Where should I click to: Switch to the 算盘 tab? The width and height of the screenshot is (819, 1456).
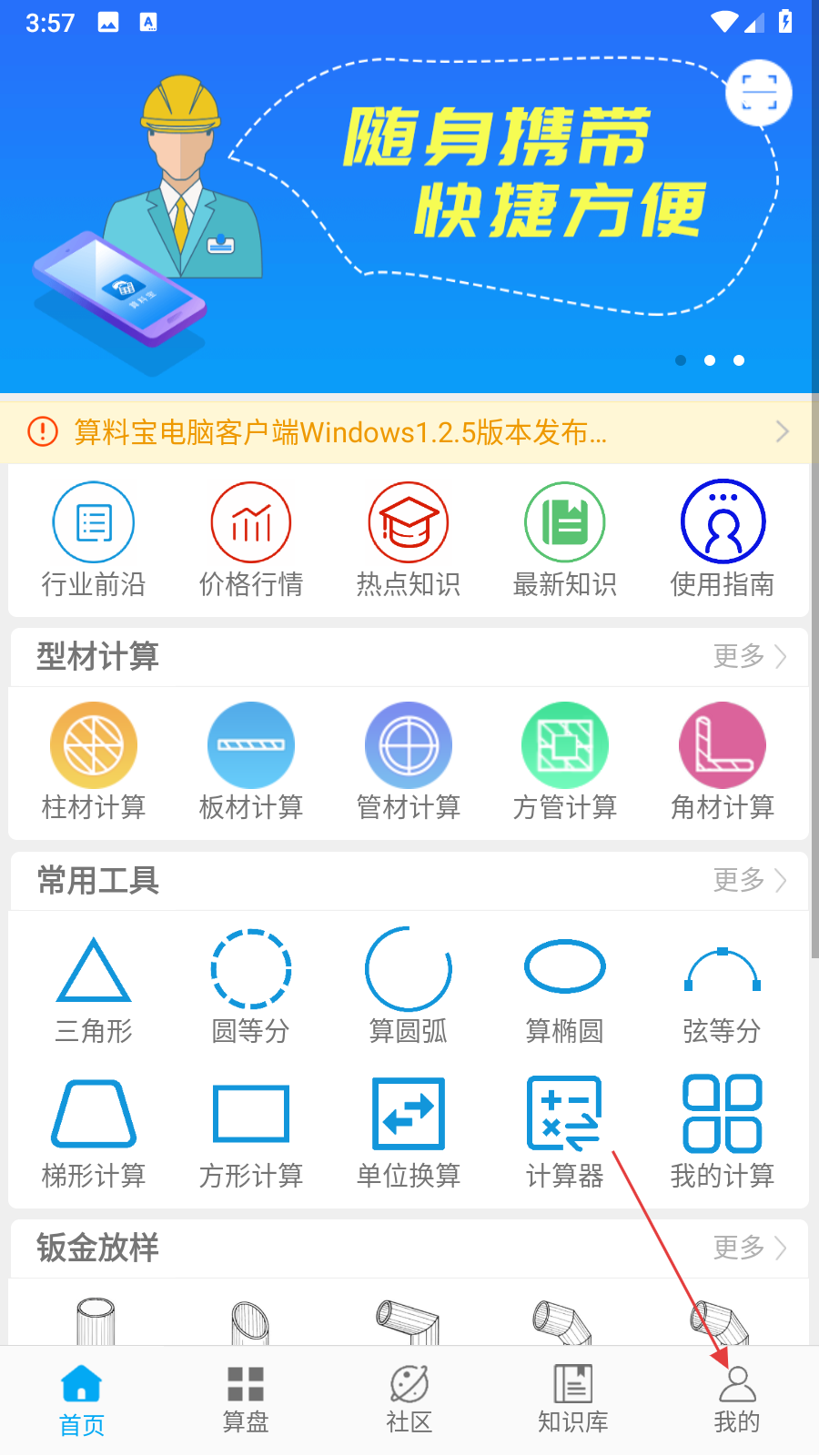point(246,1400)
